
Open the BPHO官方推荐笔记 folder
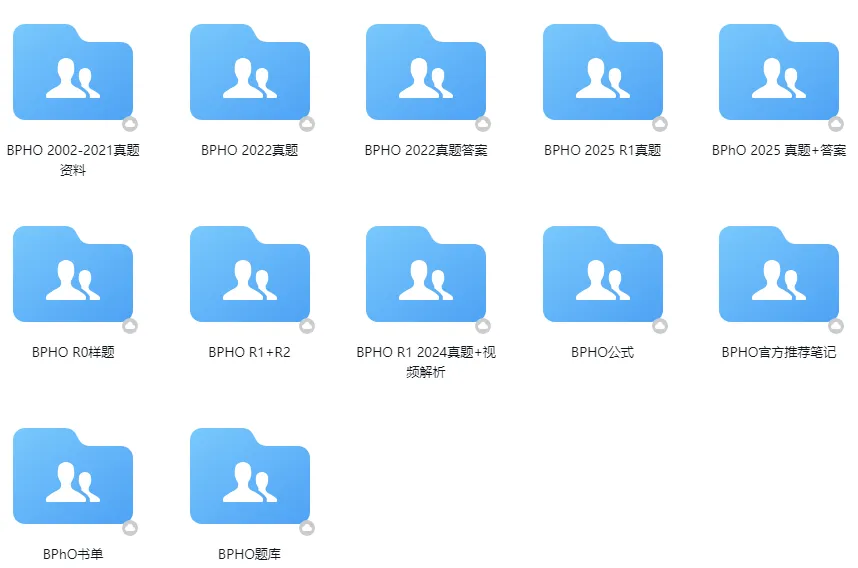click(x=779, y=274)
